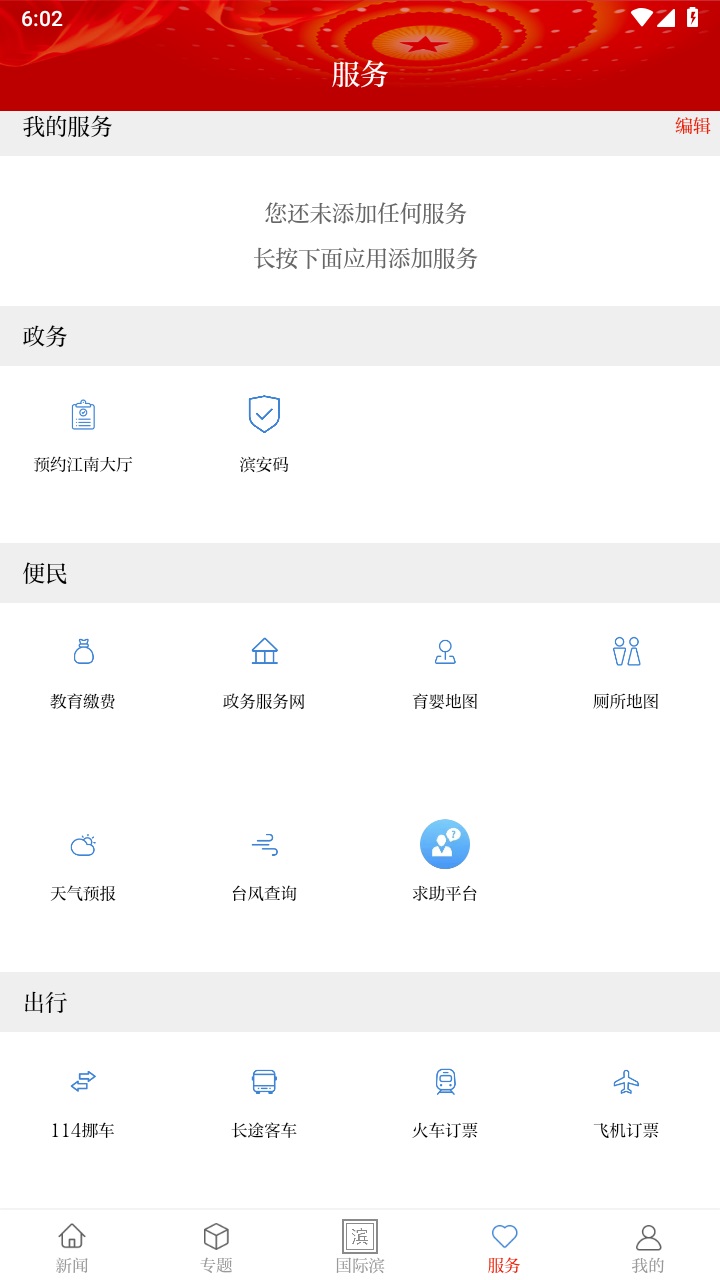This screenshot has height=1280, width=720.
Task: Open the 台风查询 typhoon lookup
Action: point(263,862)
